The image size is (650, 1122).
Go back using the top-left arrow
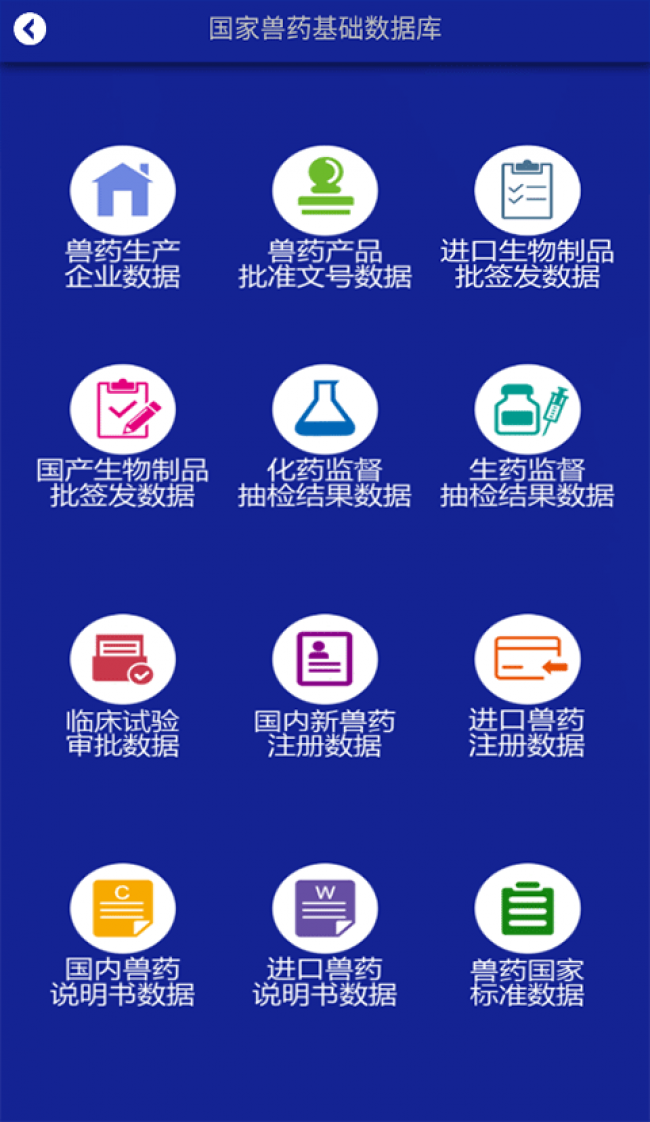click(30, 29)
